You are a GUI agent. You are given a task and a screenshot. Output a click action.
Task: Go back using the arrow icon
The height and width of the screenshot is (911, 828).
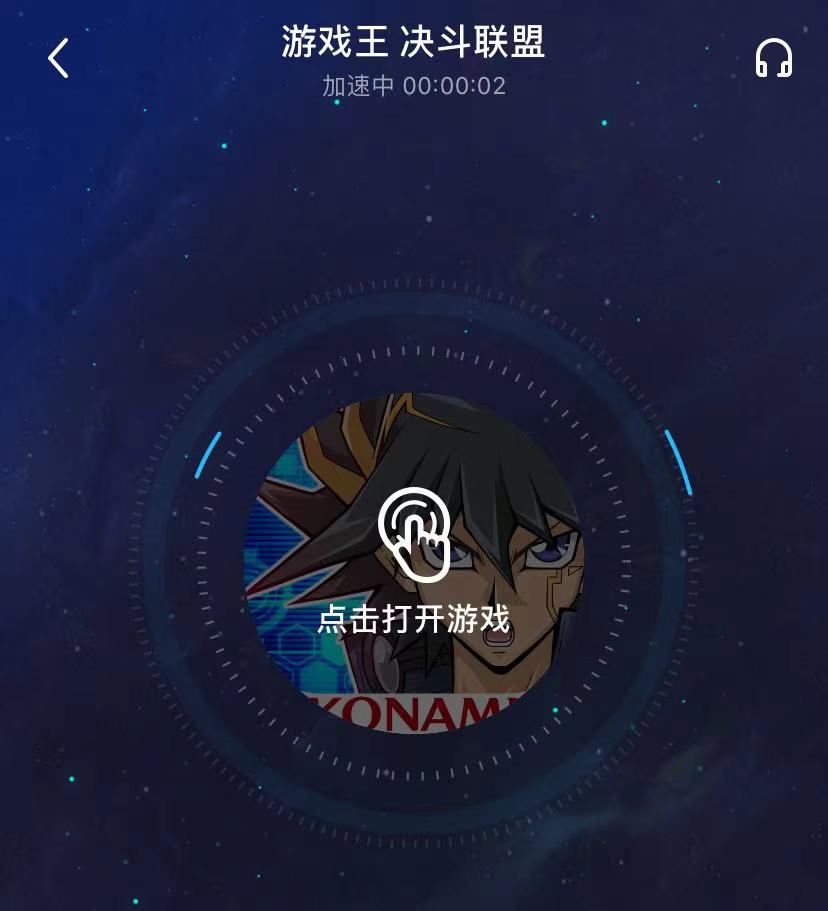pos(59,58)
